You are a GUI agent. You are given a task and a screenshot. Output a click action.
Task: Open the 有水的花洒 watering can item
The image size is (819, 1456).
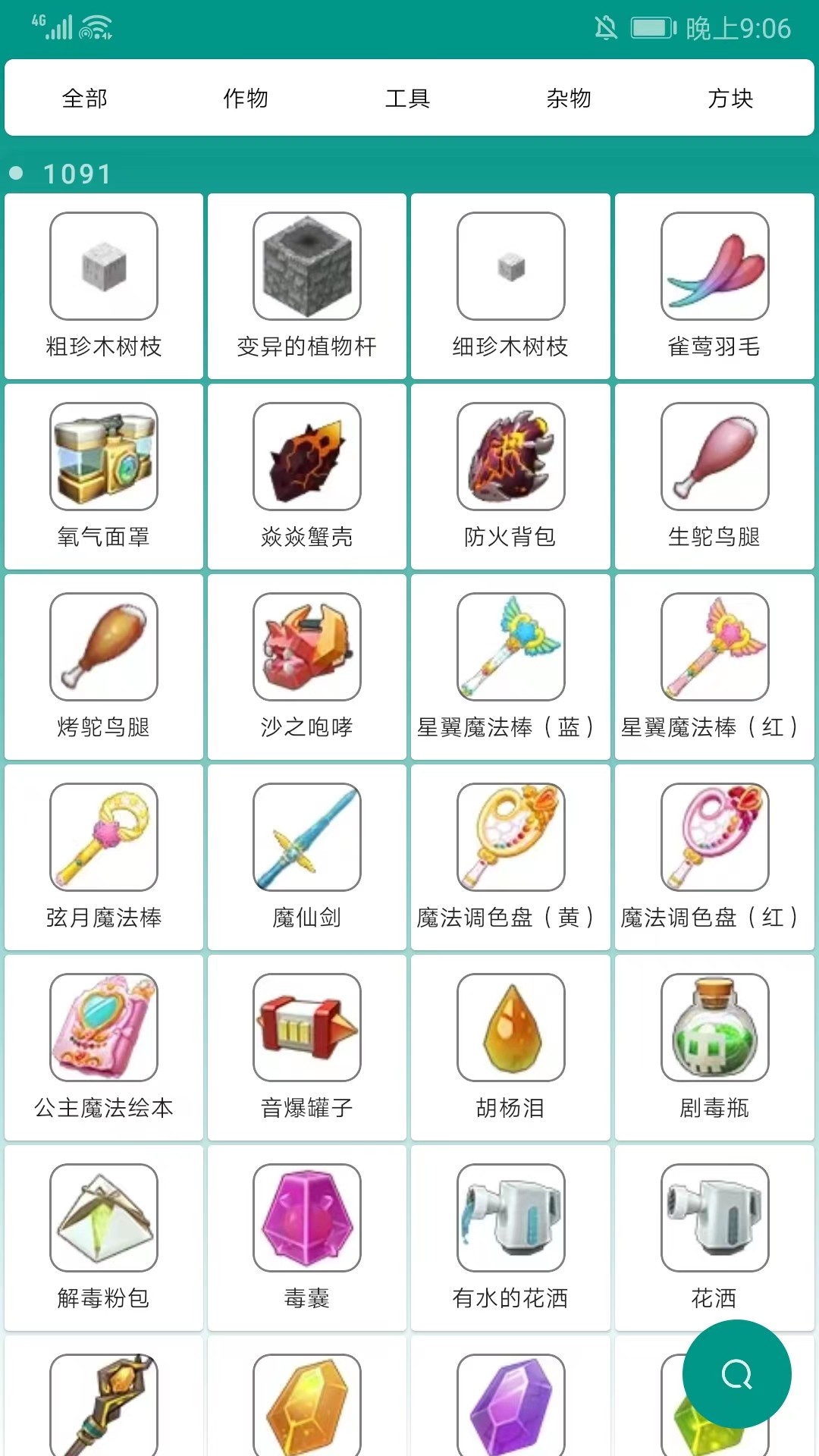[510, 1218]
